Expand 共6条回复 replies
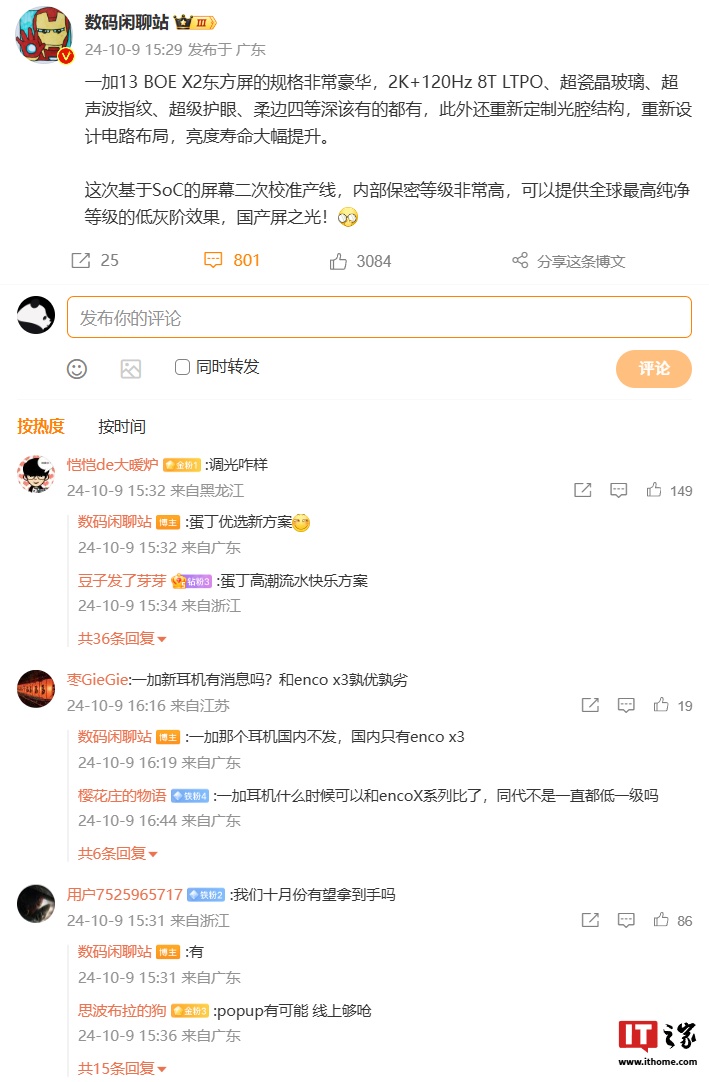Viewport: 709px width, 1082px height. pos(118,853)
